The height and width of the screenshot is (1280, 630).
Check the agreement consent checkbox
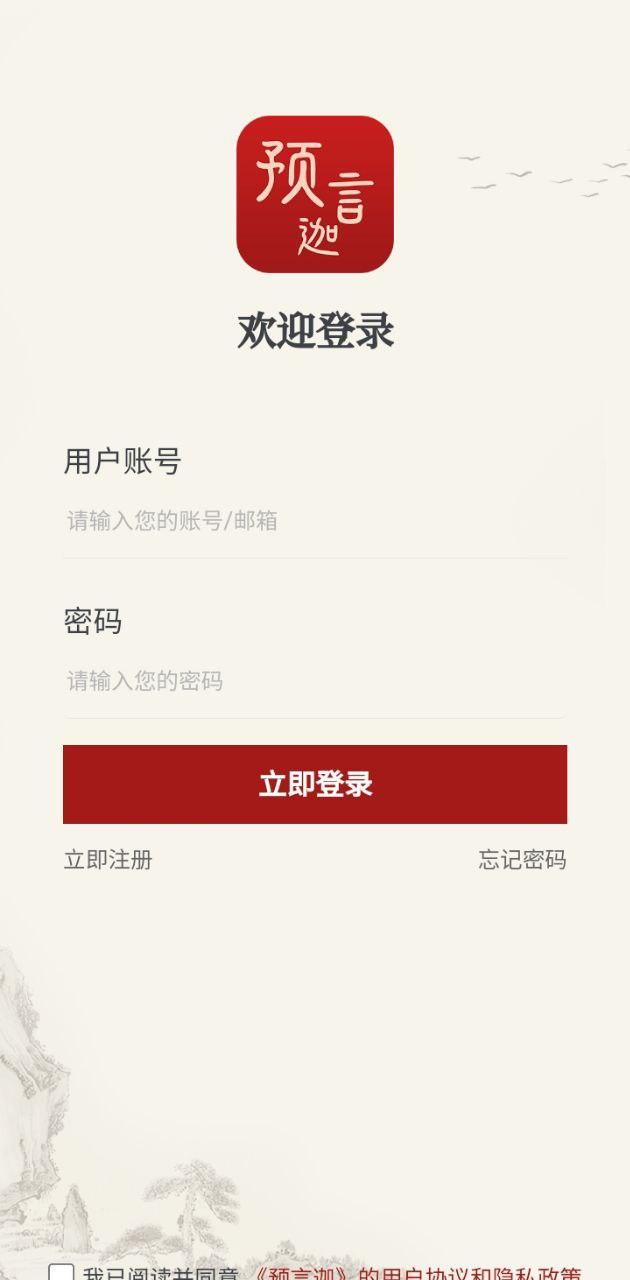(x=61, y=1273)
